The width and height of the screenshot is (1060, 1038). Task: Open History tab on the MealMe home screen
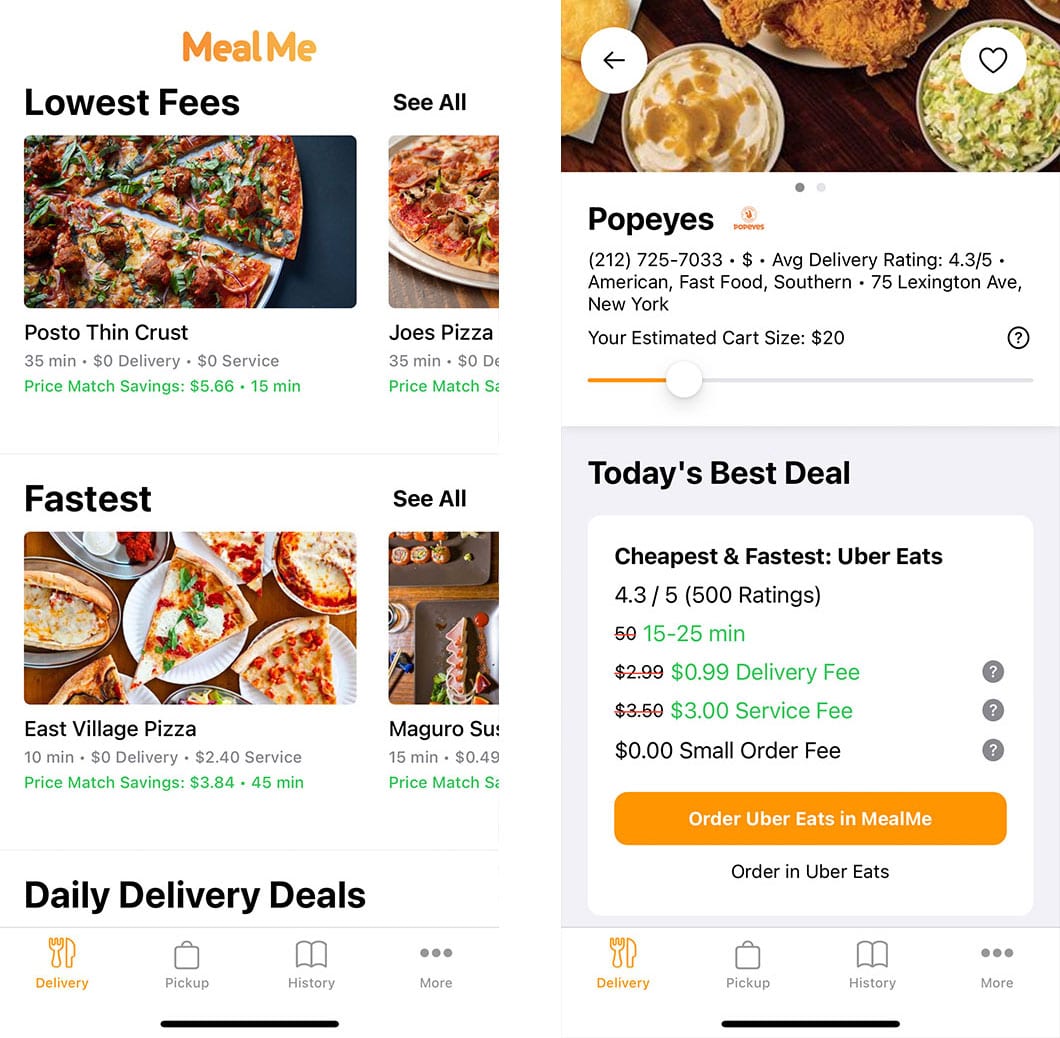click(x=311, y=965)
